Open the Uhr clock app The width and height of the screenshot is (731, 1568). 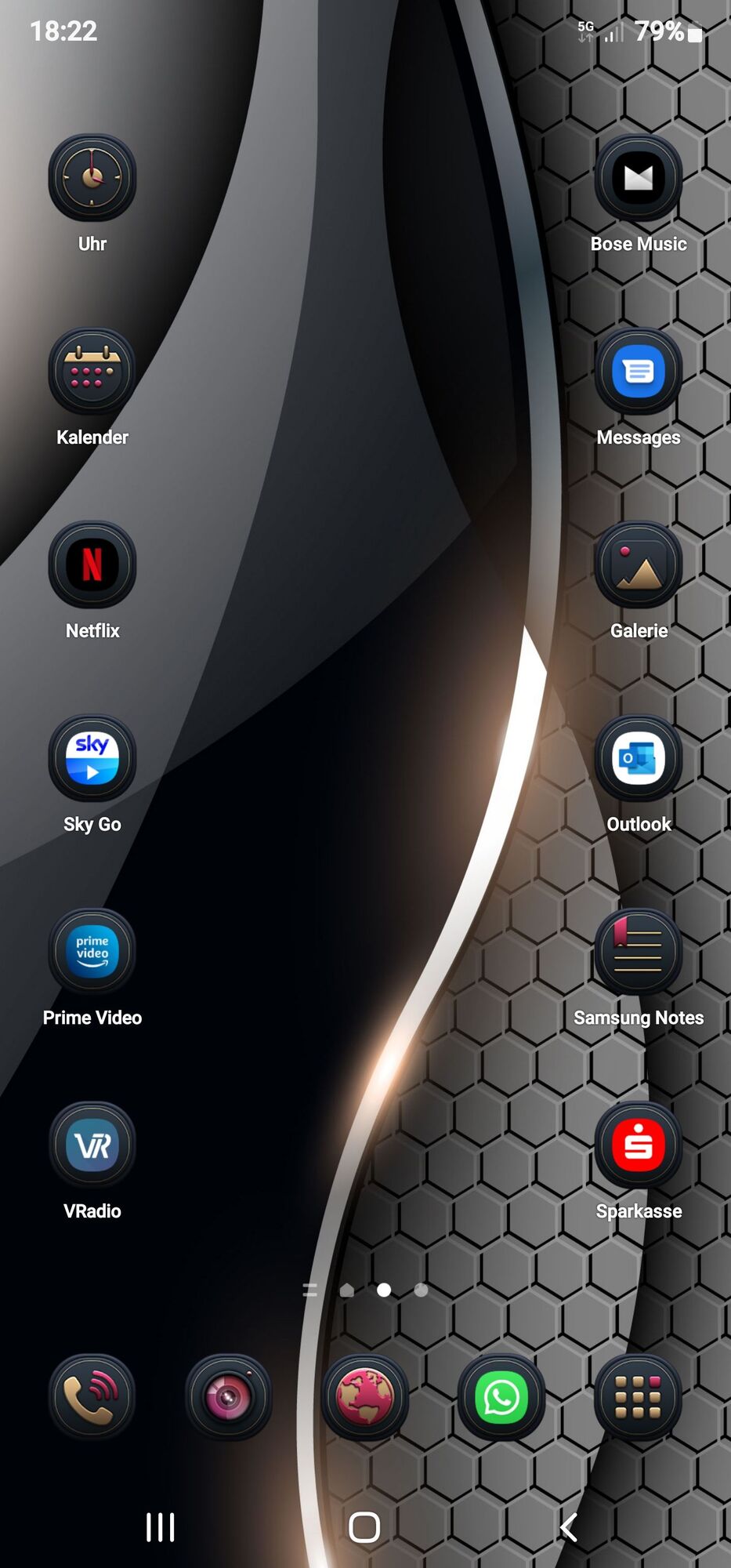click(x=92, y=178)
